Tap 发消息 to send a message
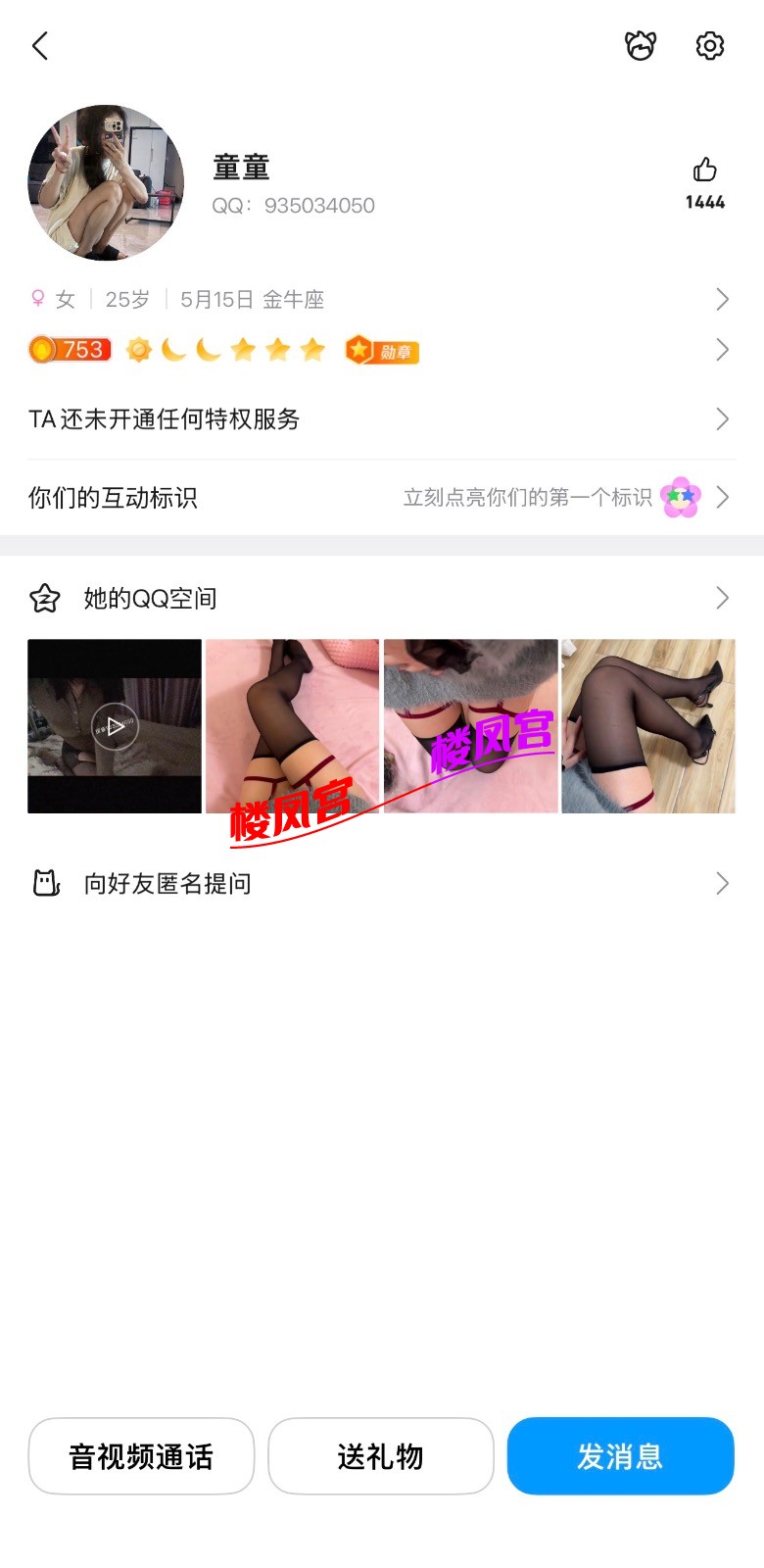This screenshot has height=1568, width=764. [620, 1456]
